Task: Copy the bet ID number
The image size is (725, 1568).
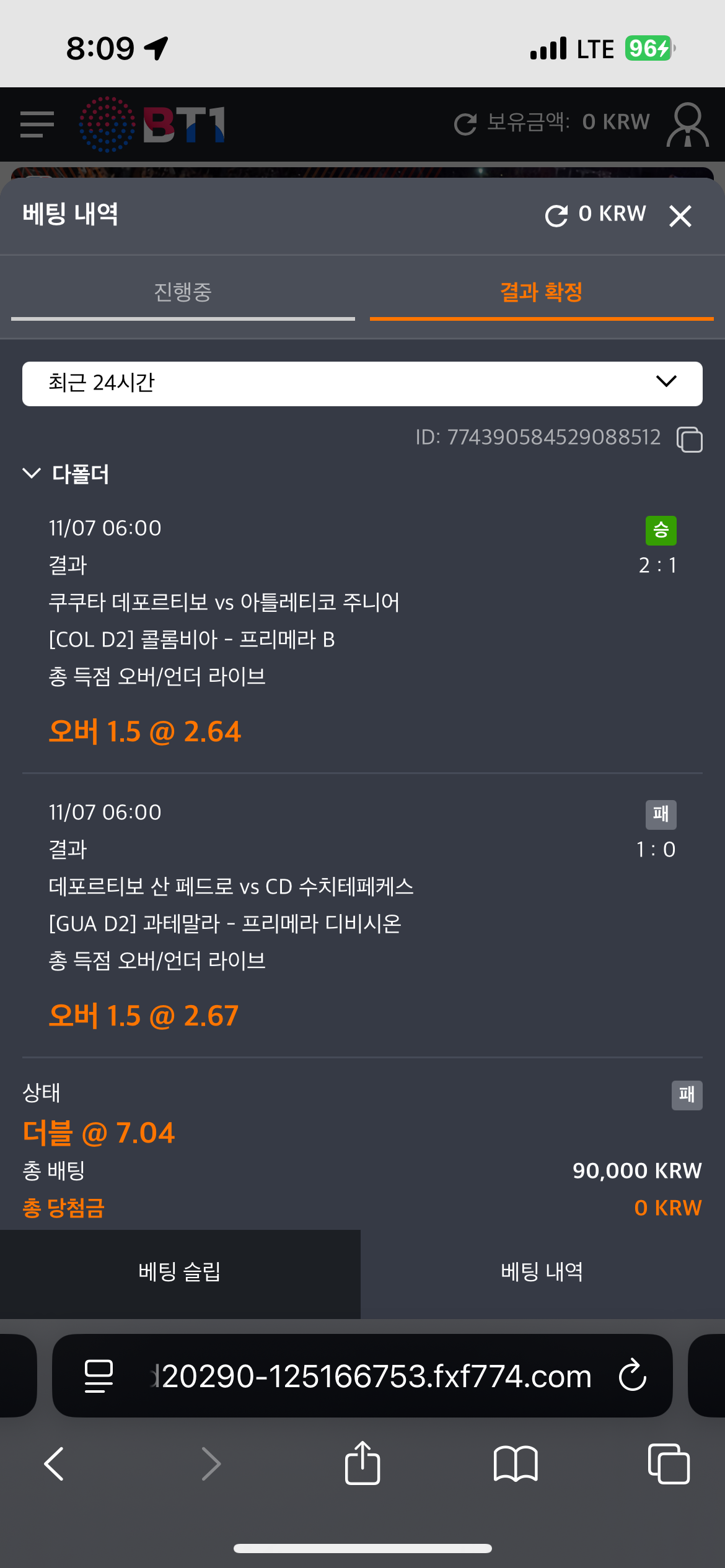Action: (689, 439)
